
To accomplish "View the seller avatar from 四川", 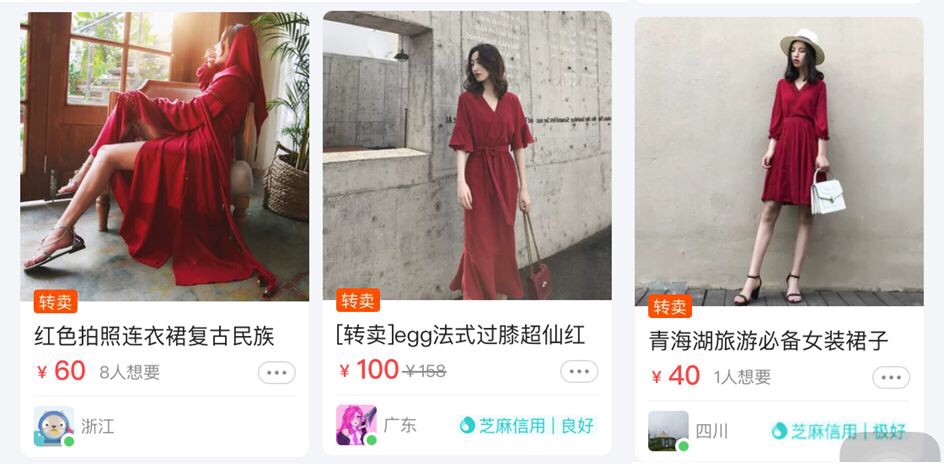I will 668,431.
